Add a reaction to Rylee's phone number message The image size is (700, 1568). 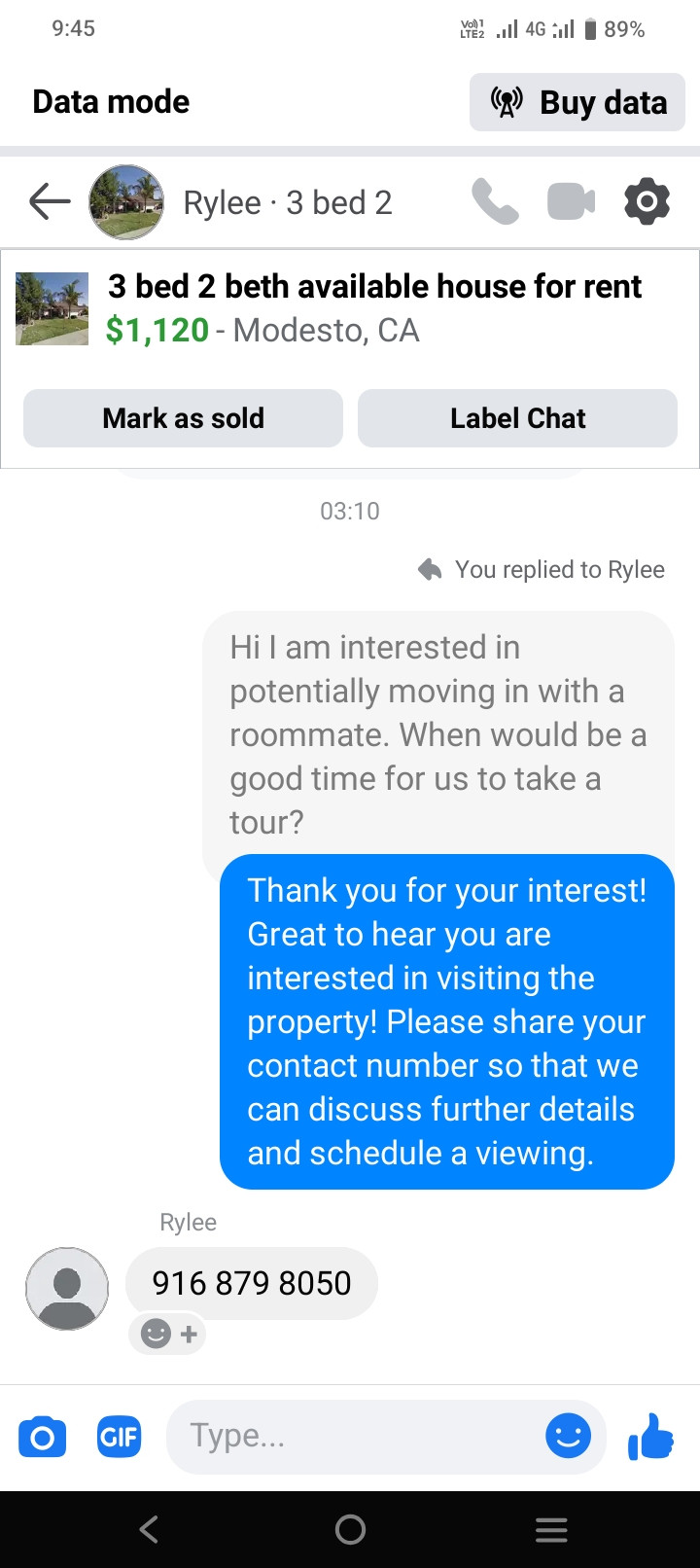click(x=168, y=1334)
